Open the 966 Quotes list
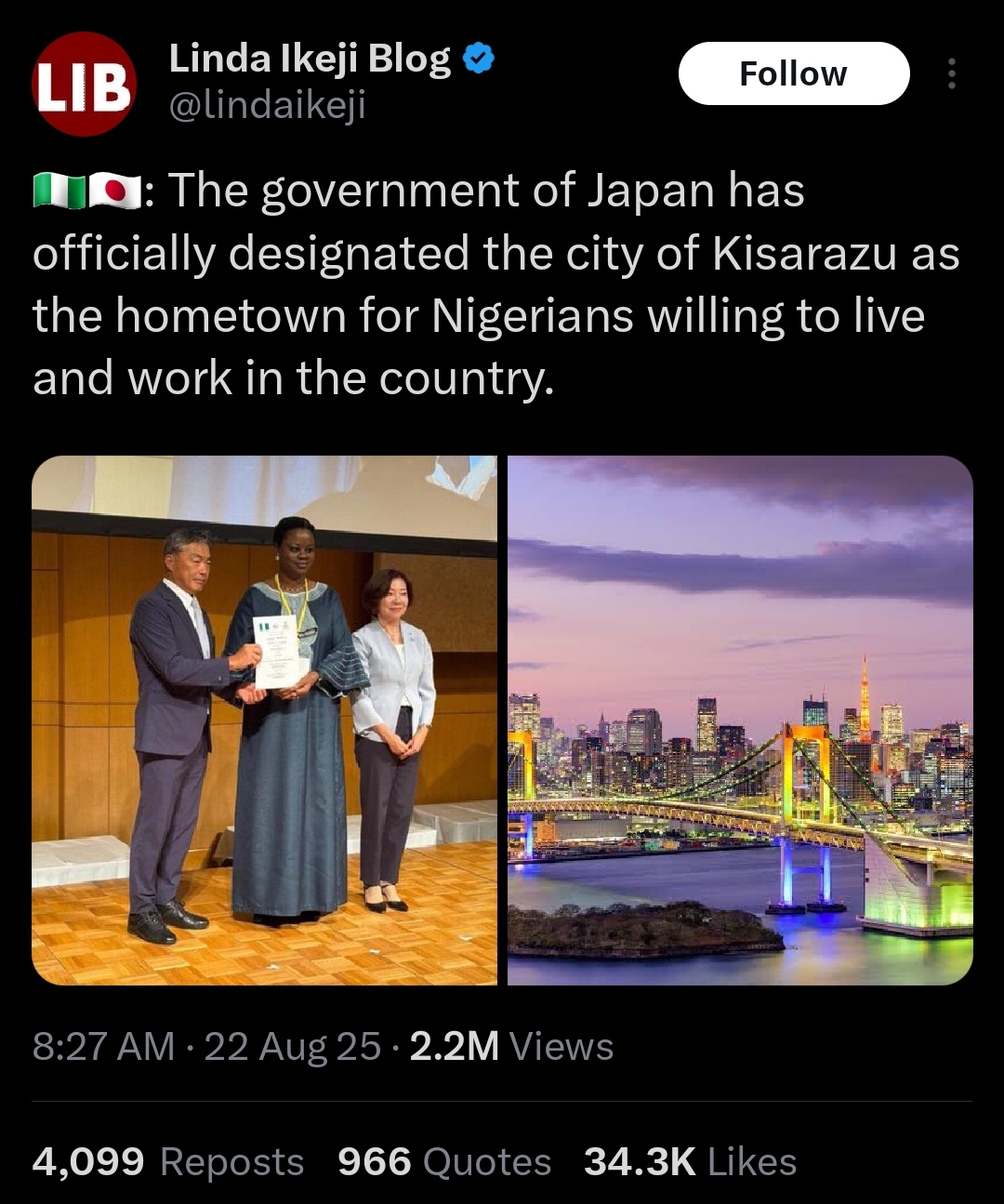 444,1161
